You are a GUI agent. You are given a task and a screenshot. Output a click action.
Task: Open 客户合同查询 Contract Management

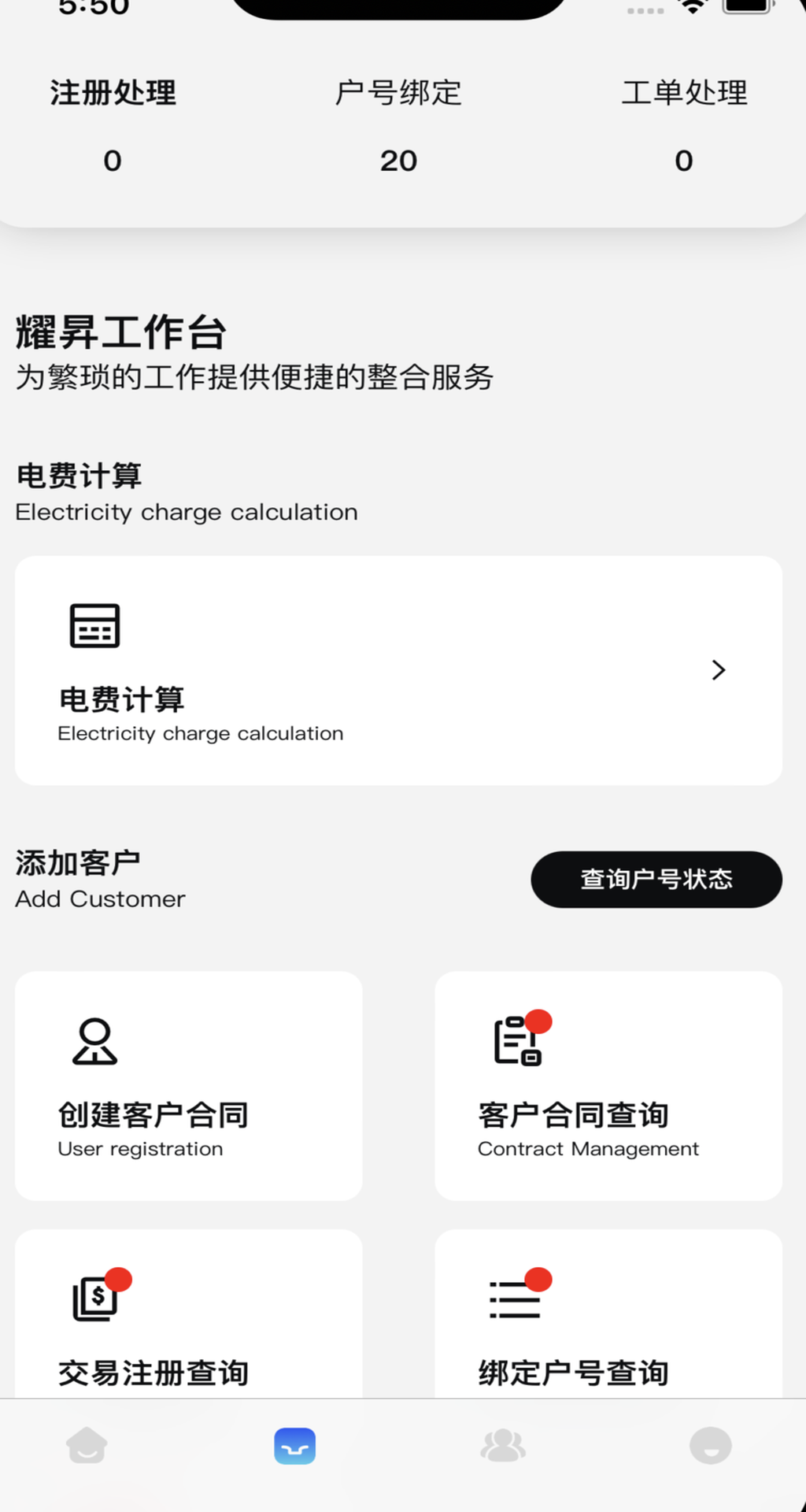[608, 1087]
